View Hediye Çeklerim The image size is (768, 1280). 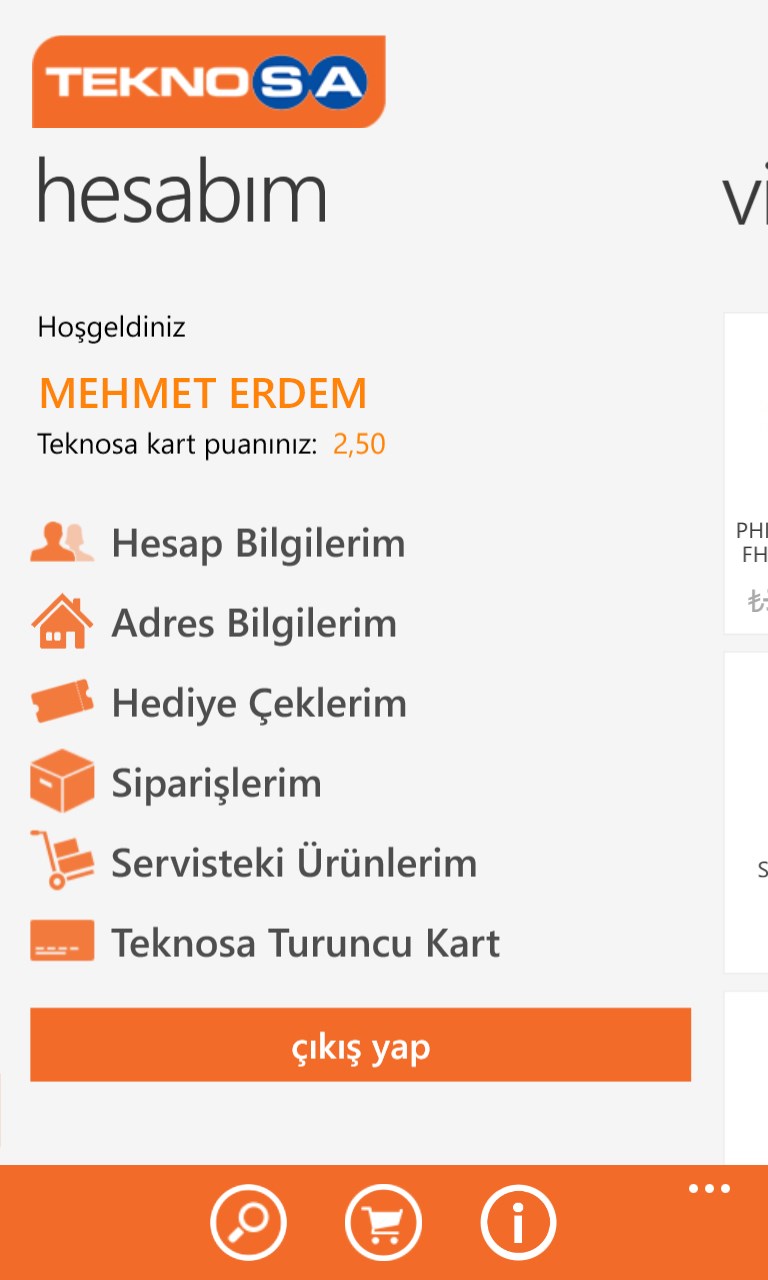click(259, 703)
